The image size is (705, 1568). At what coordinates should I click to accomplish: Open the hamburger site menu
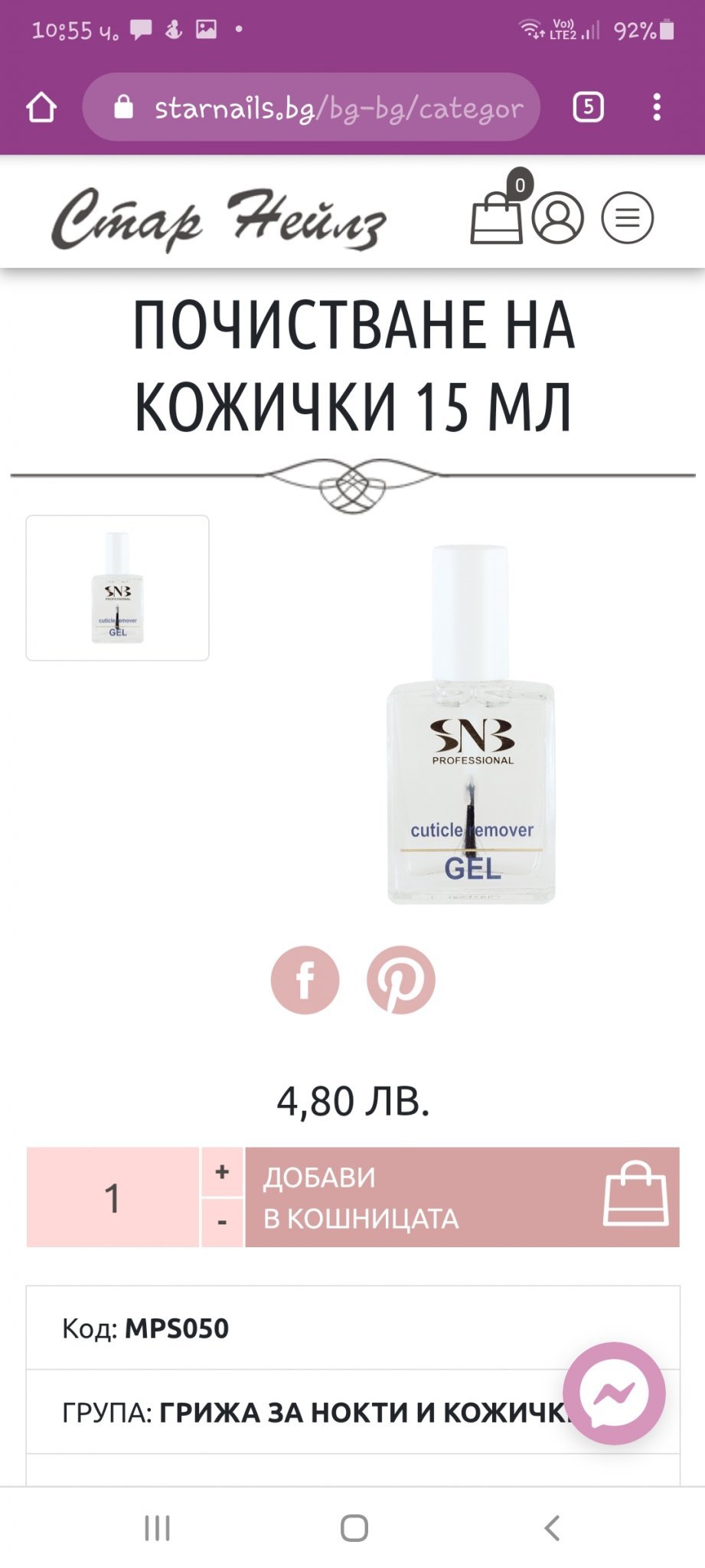tap(627, 217)
